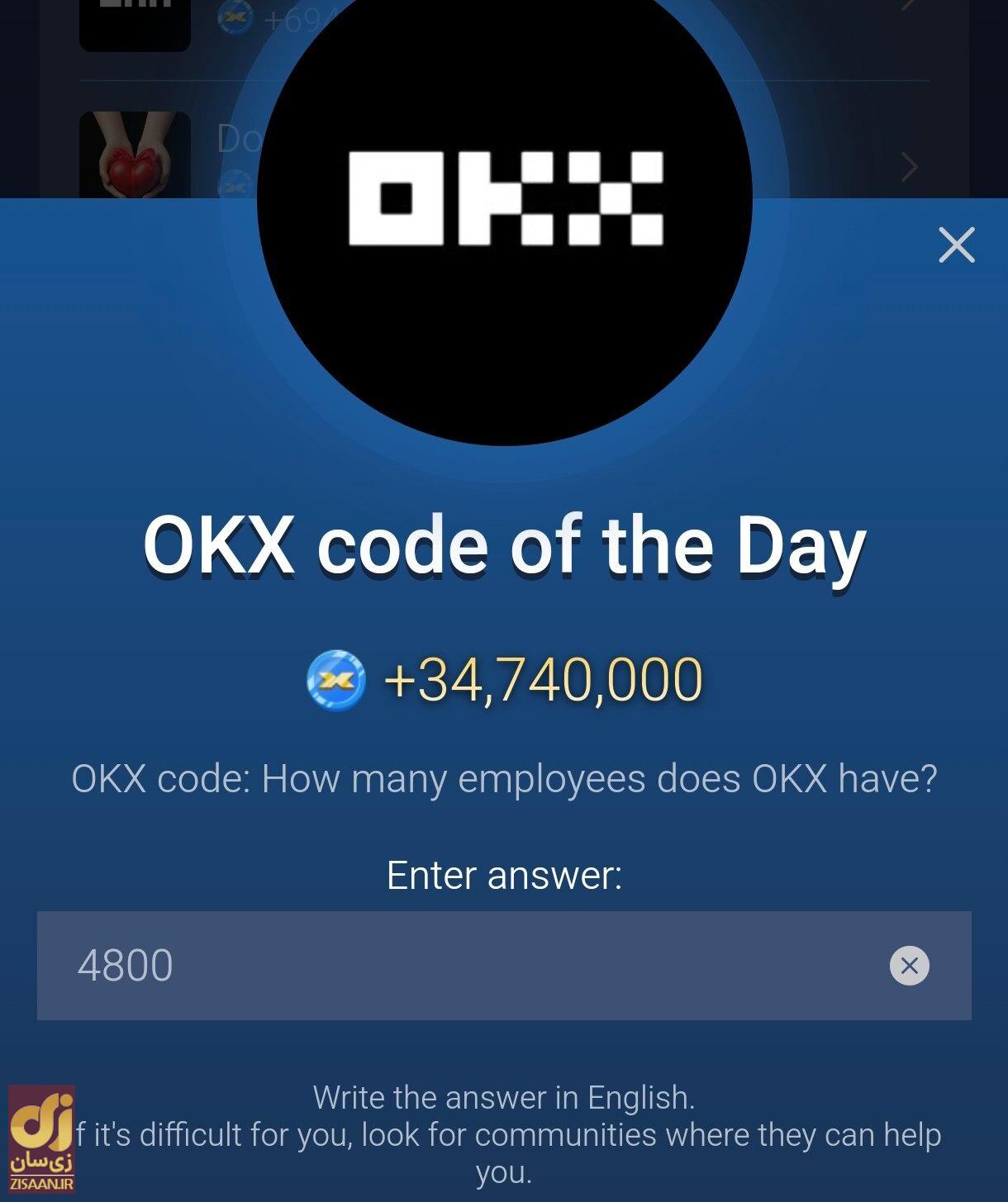Clear the entered answer 4800
The width and height of the screenshot is (1008, 1202).
909,965
